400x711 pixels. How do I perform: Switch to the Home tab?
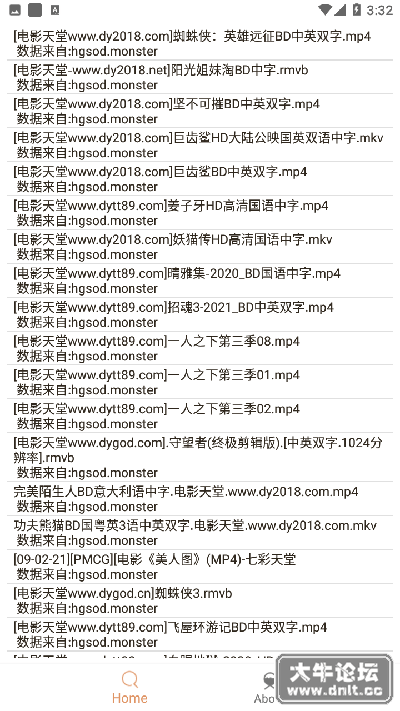130,687
